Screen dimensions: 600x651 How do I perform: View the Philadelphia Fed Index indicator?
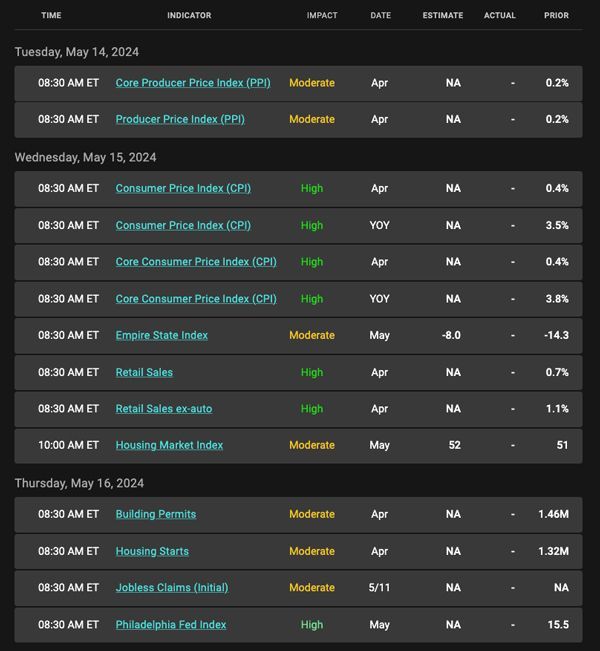pos(171,625)
